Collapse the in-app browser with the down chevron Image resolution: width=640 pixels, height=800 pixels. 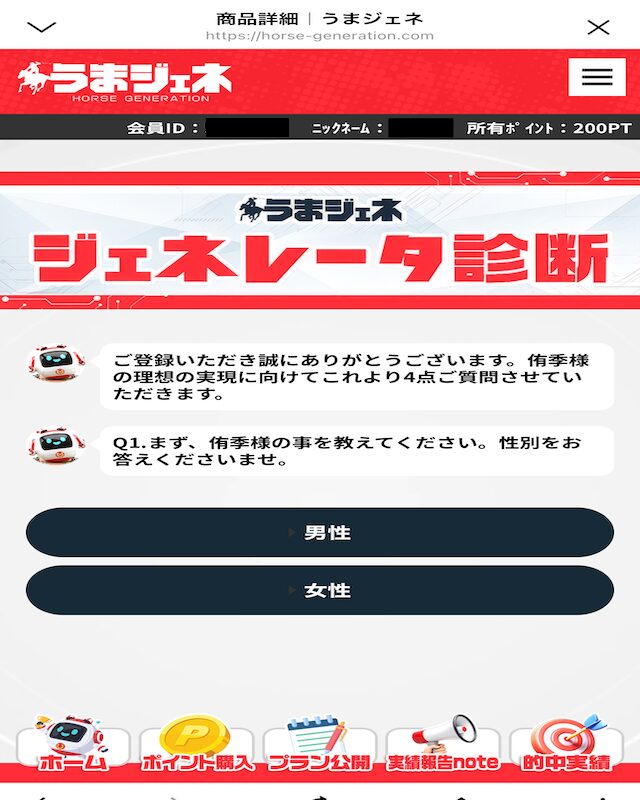pos(42,27)
